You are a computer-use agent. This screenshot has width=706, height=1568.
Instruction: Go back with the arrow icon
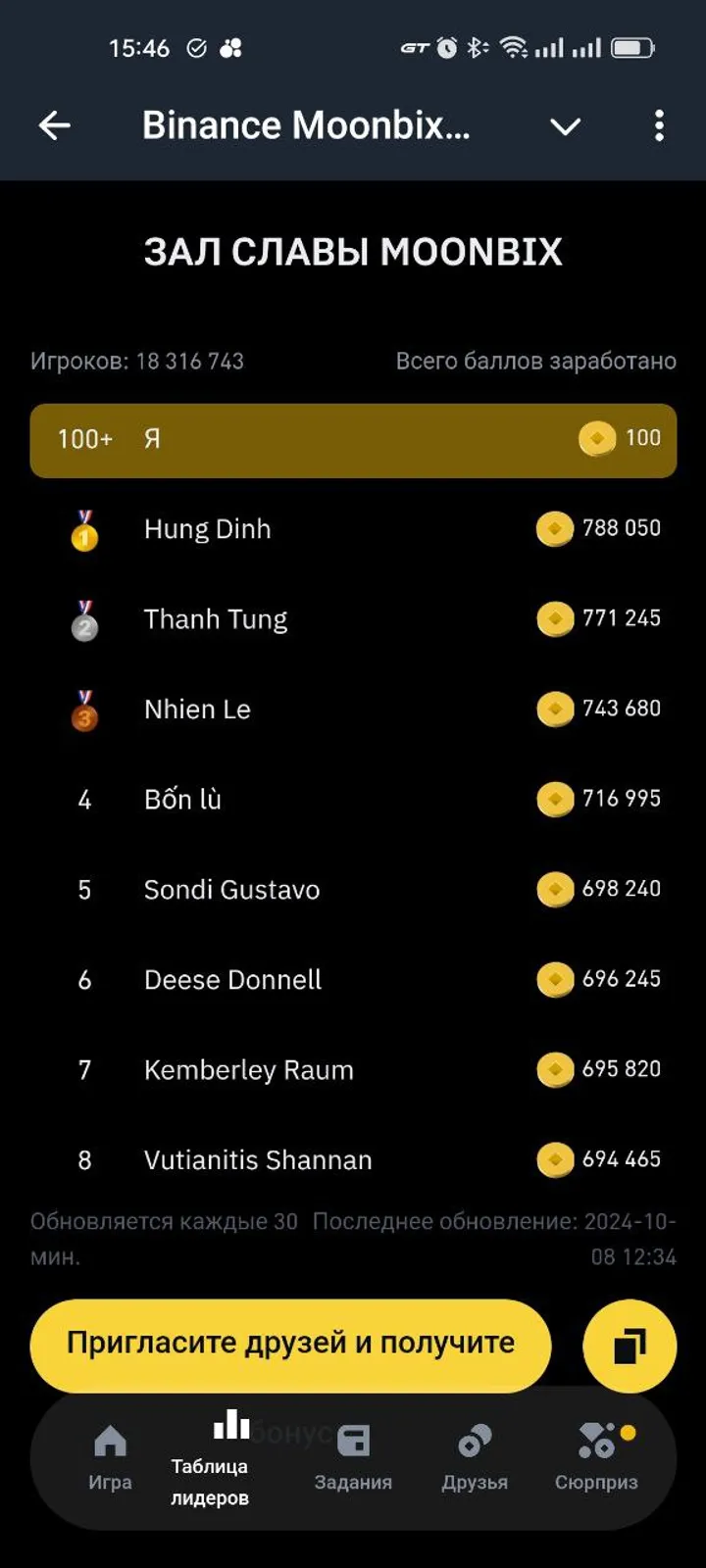coord(55,125)
